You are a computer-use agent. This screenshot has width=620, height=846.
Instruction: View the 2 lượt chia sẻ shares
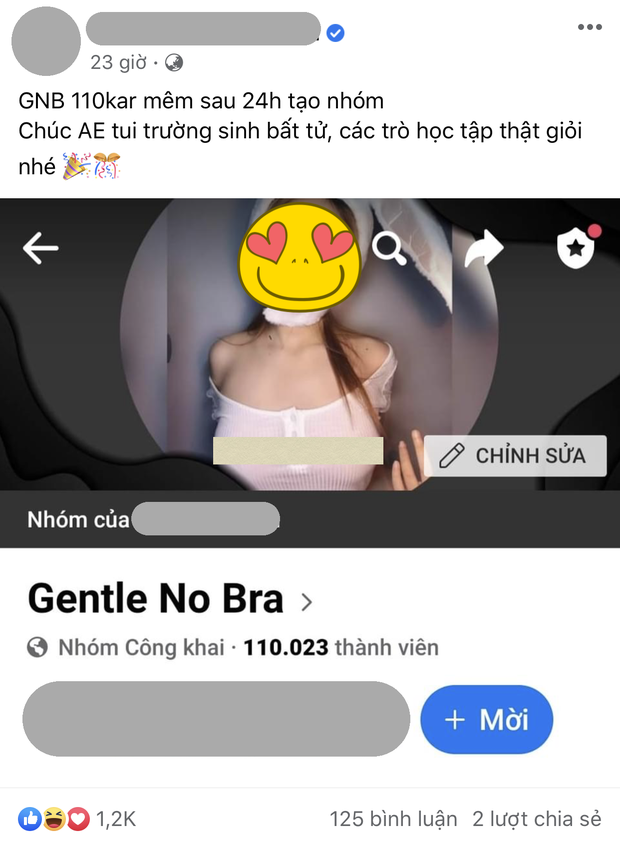pyautogui.click(x=537, y=819)
